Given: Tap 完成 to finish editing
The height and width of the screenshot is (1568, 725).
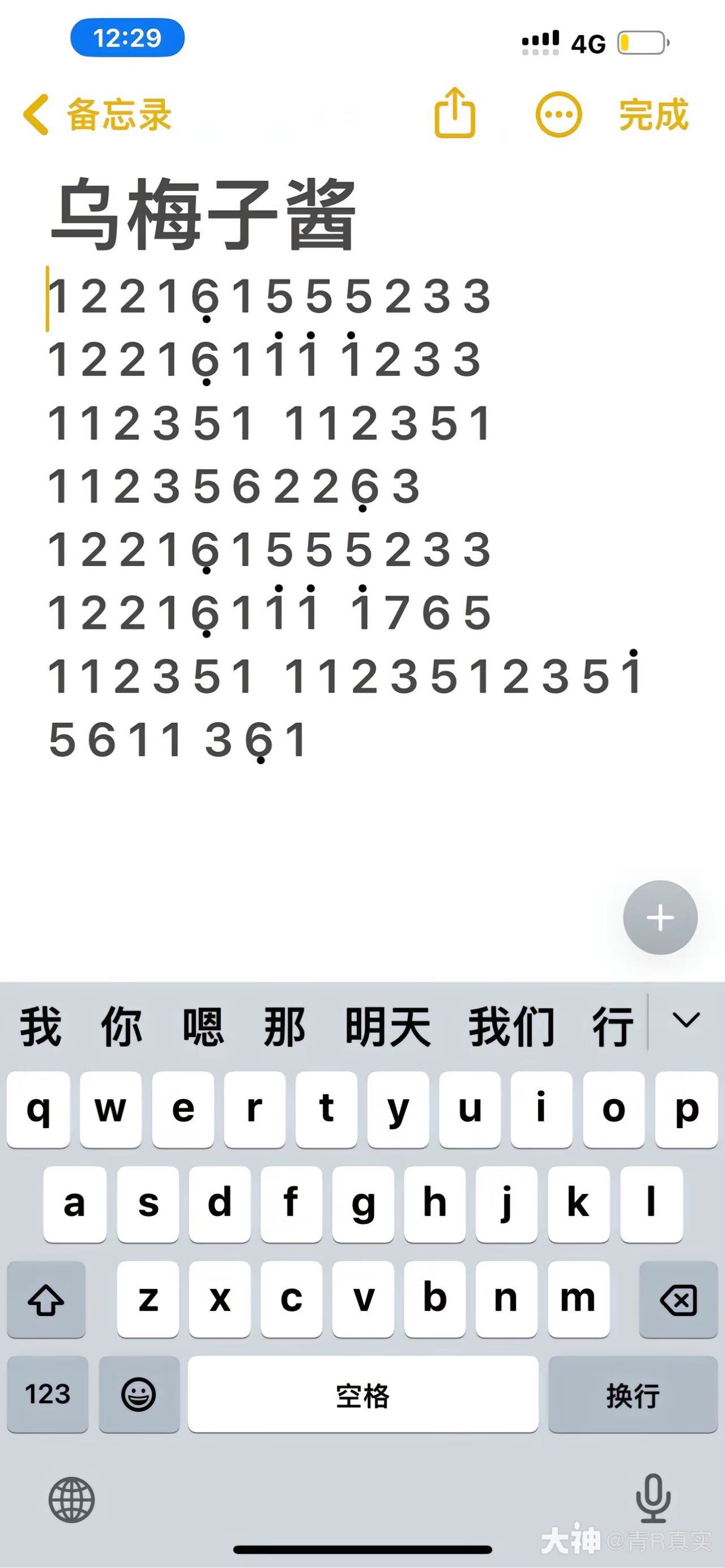Looking at the screenshot, I should 653,114.
